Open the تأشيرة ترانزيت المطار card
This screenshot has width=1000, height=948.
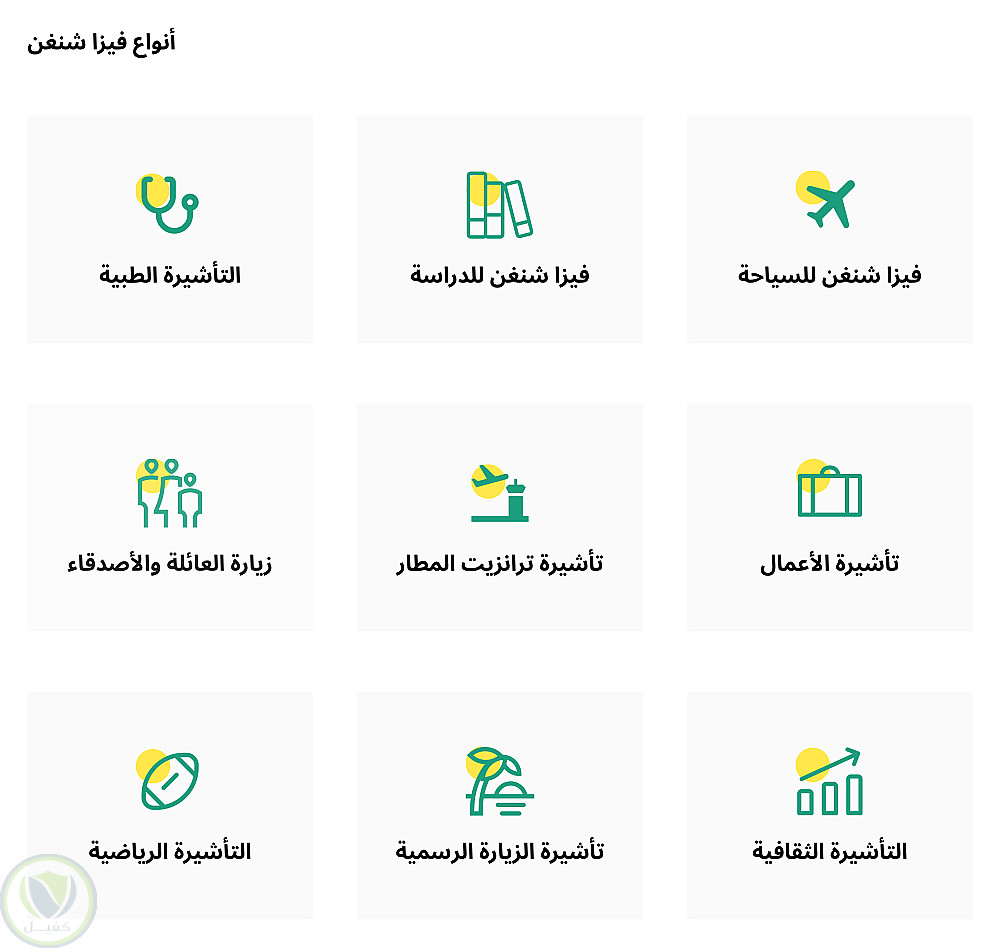click(499, 518)
